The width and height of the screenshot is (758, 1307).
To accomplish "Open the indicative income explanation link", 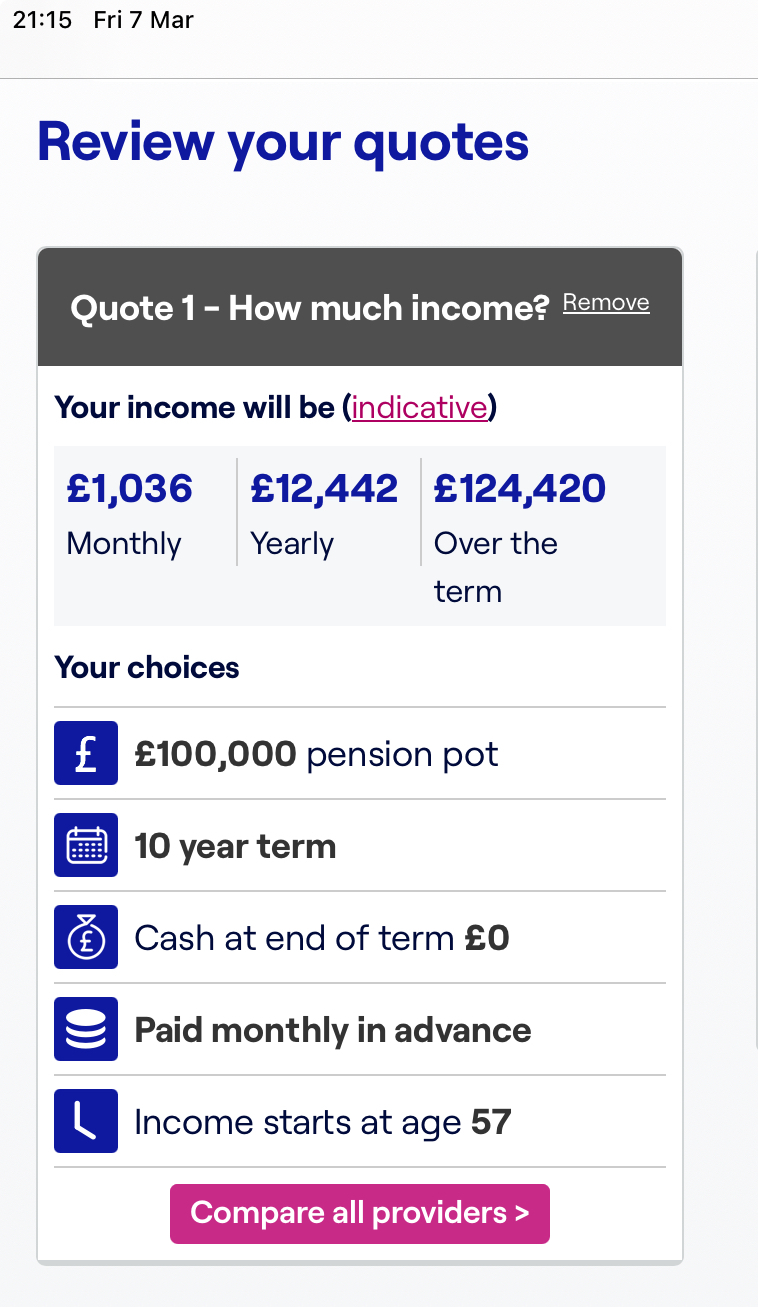I will 419,407.
